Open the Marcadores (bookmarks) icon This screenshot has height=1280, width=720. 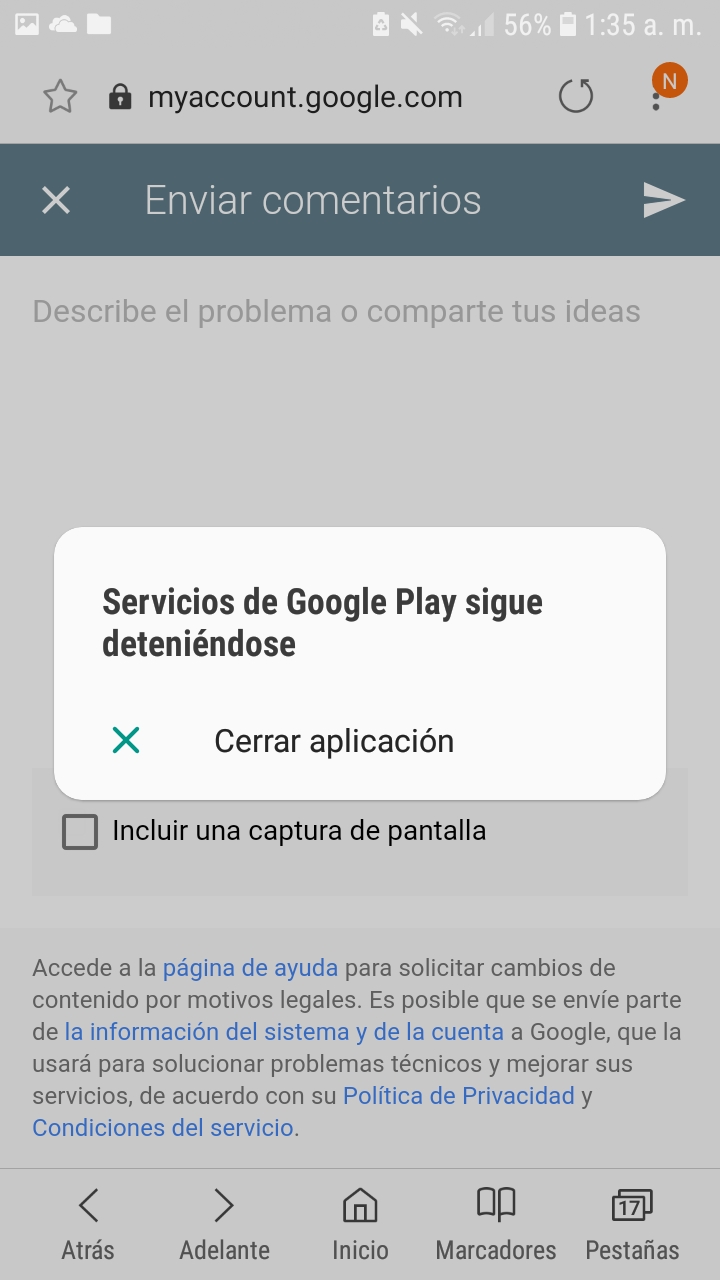click(495, 1205)
